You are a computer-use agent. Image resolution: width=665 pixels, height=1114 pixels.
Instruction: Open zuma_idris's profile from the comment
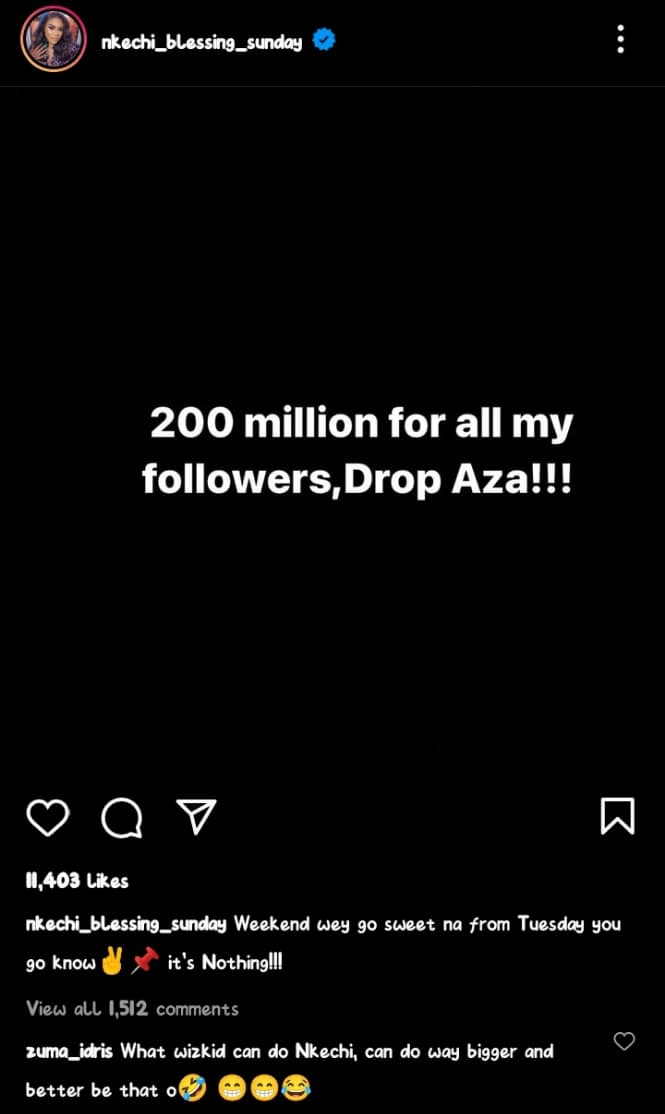[x=67, y=1052]
